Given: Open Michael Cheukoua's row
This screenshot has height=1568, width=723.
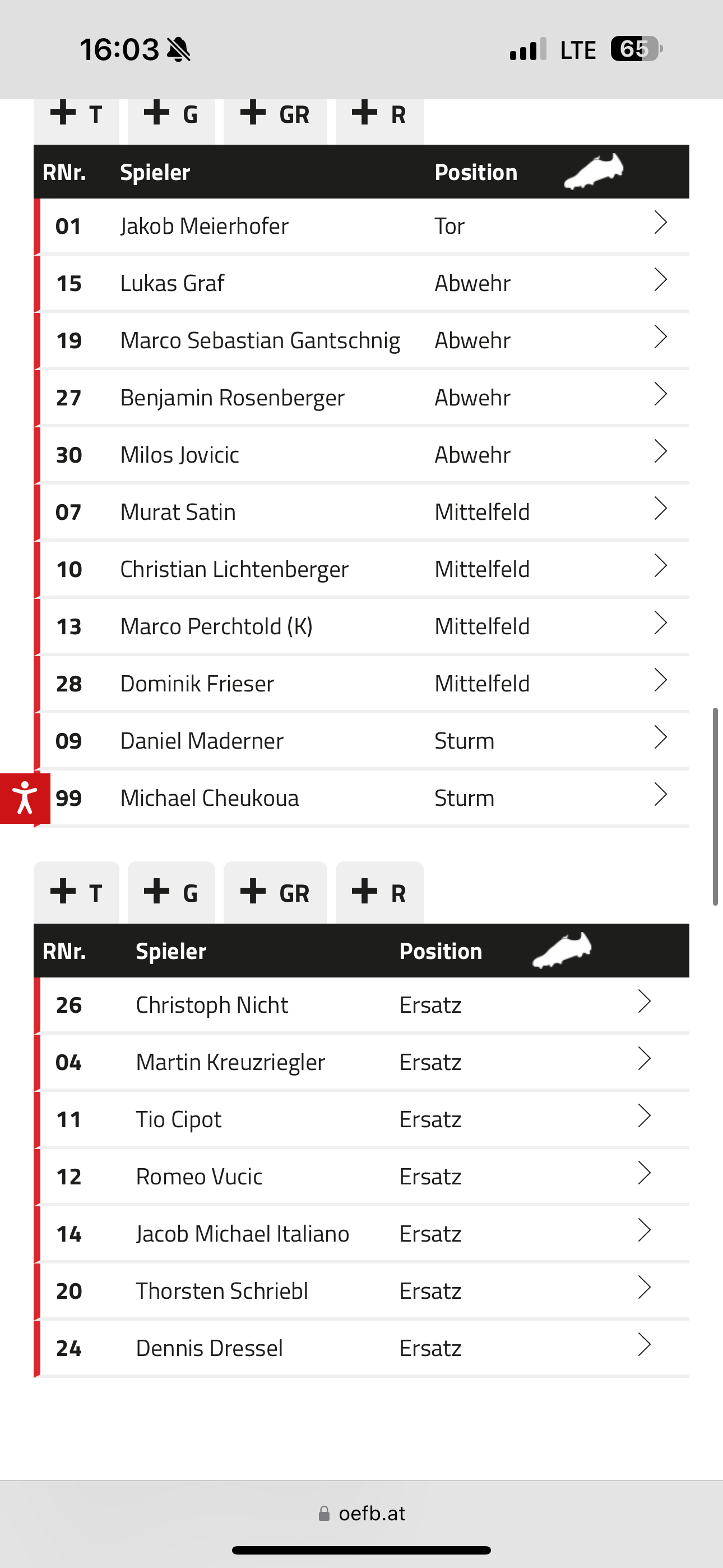Looking at the screenshot, I should 361,798.
